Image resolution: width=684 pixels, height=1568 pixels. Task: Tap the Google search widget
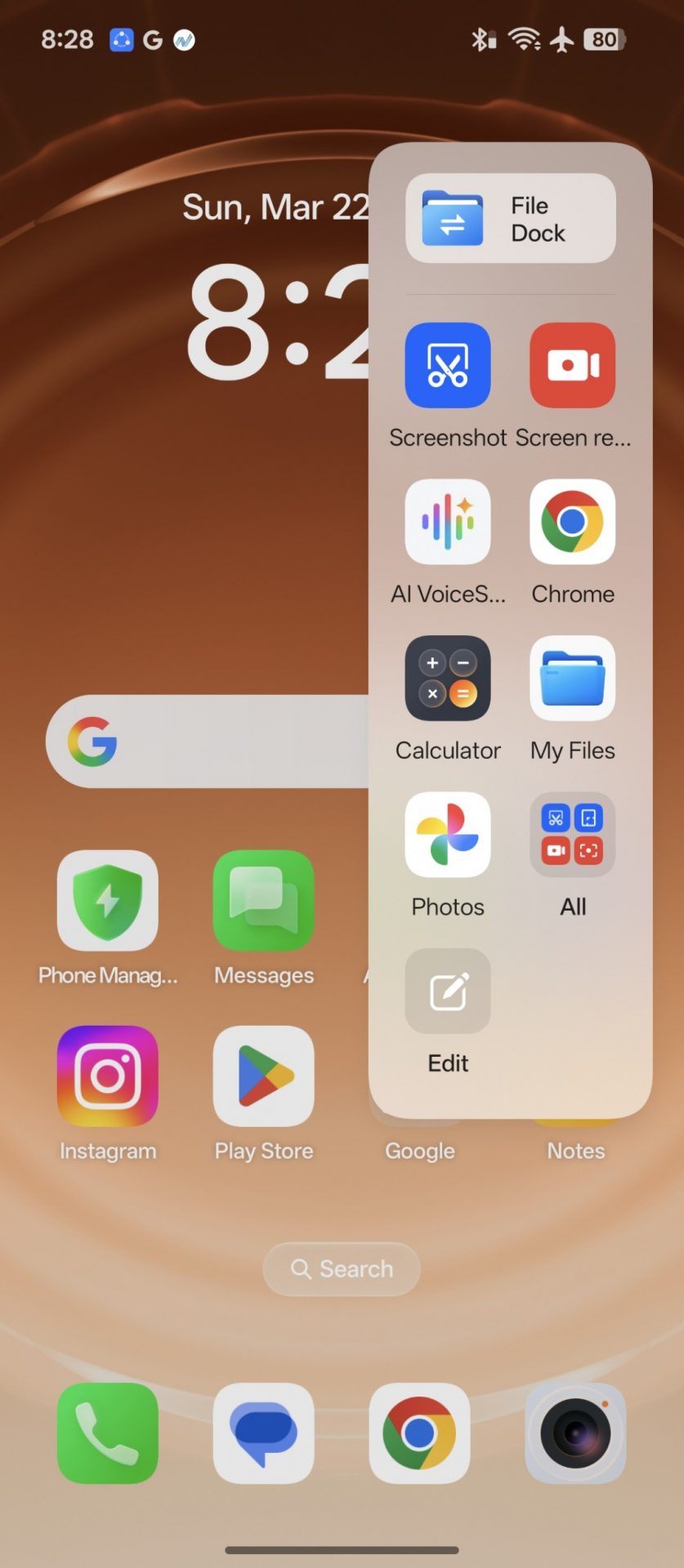pyautogui.click(x=204, y=742)
